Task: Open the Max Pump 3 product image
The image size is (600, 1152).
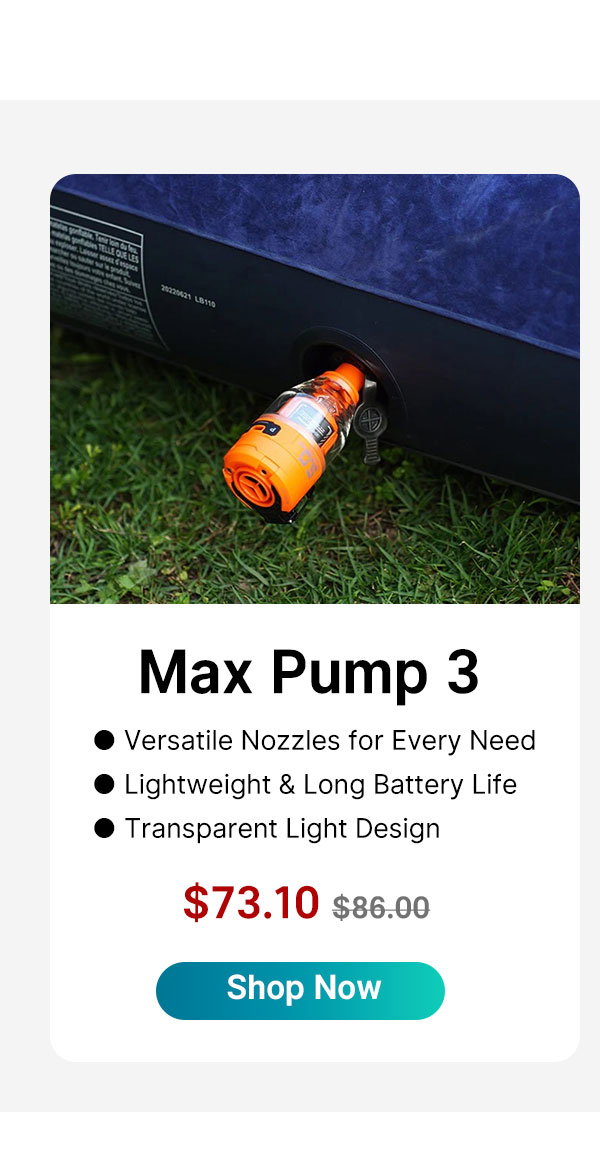Action: 314,389
